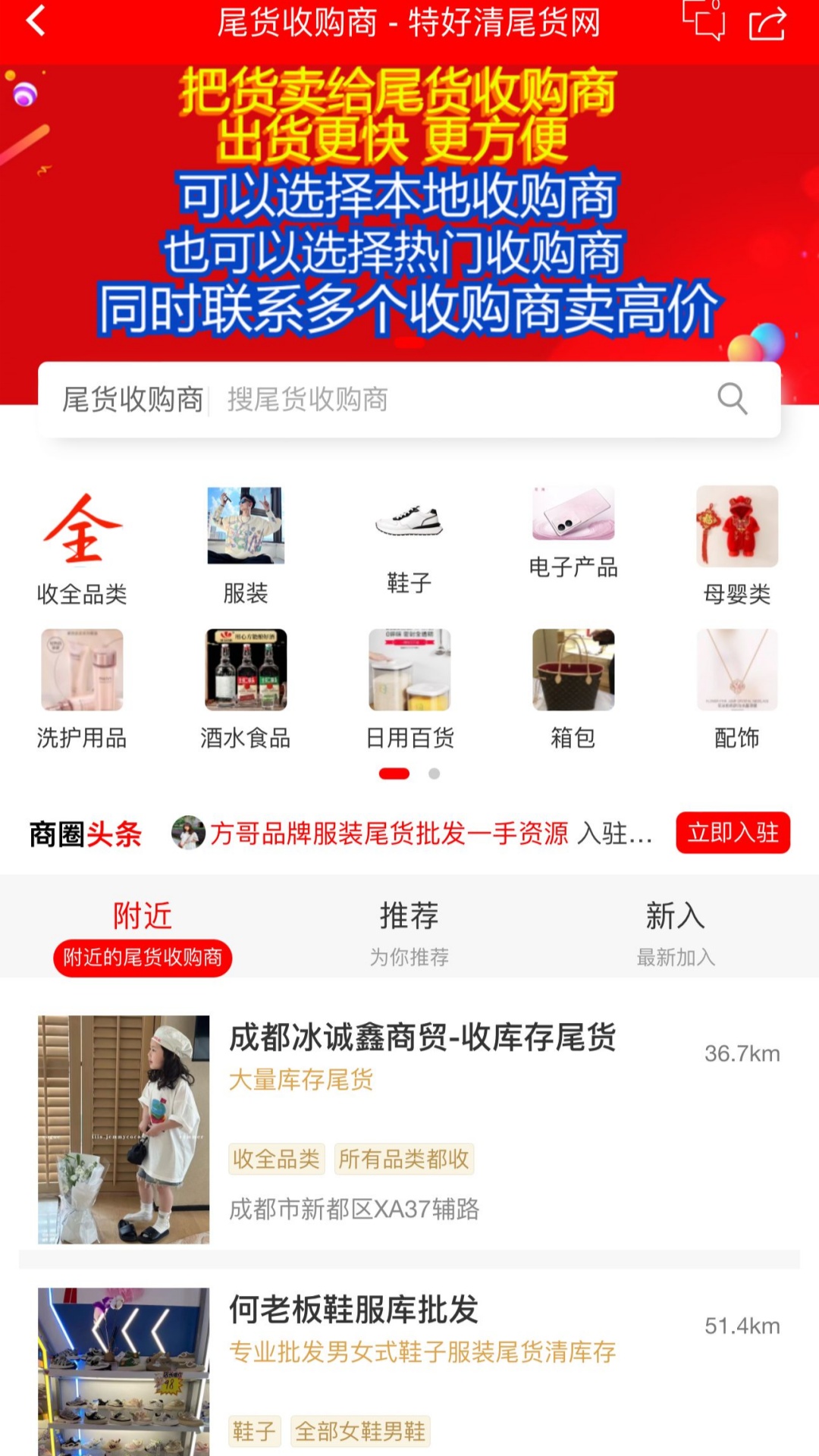The image size is (819, 1456).
Task: Tap the magnifier search icon
Action: [x=733, y=399]
